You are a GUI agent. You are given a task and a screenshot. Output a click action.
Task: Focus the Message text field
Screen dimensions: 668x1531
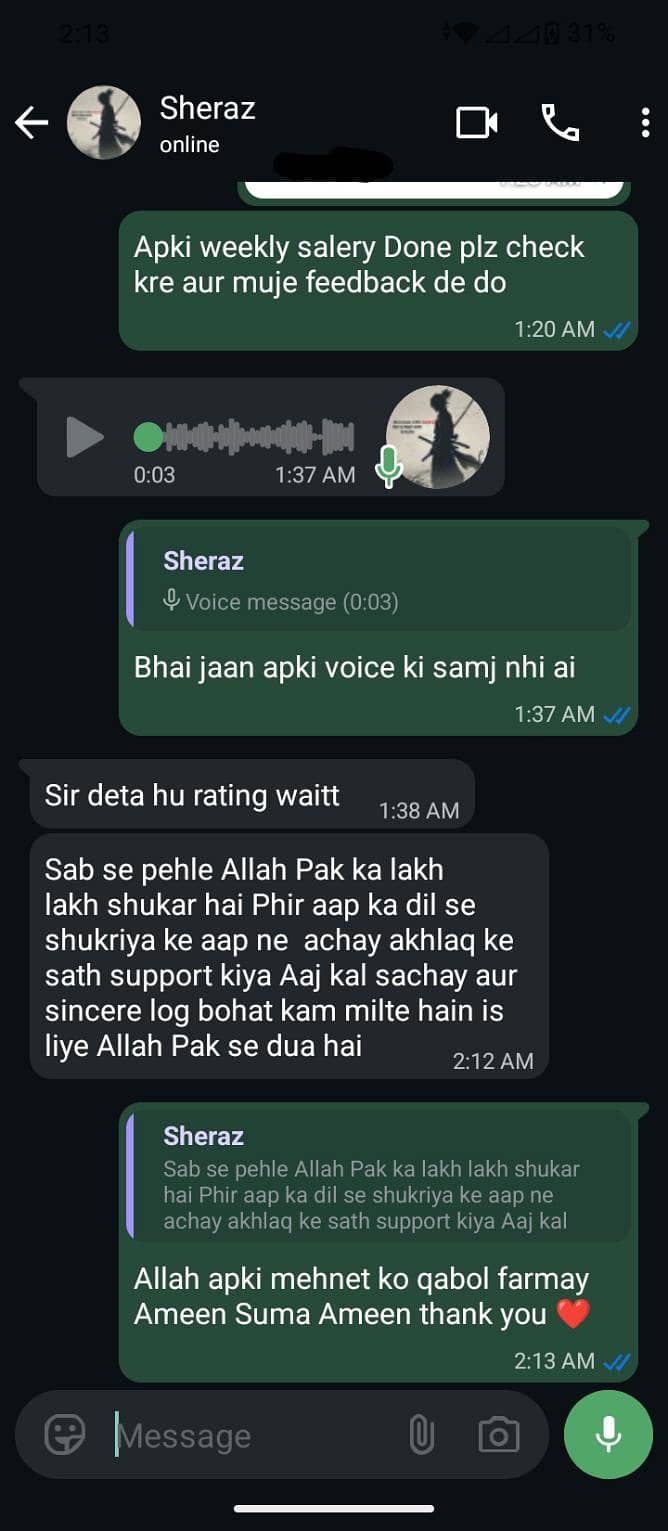coord(255,1436)
